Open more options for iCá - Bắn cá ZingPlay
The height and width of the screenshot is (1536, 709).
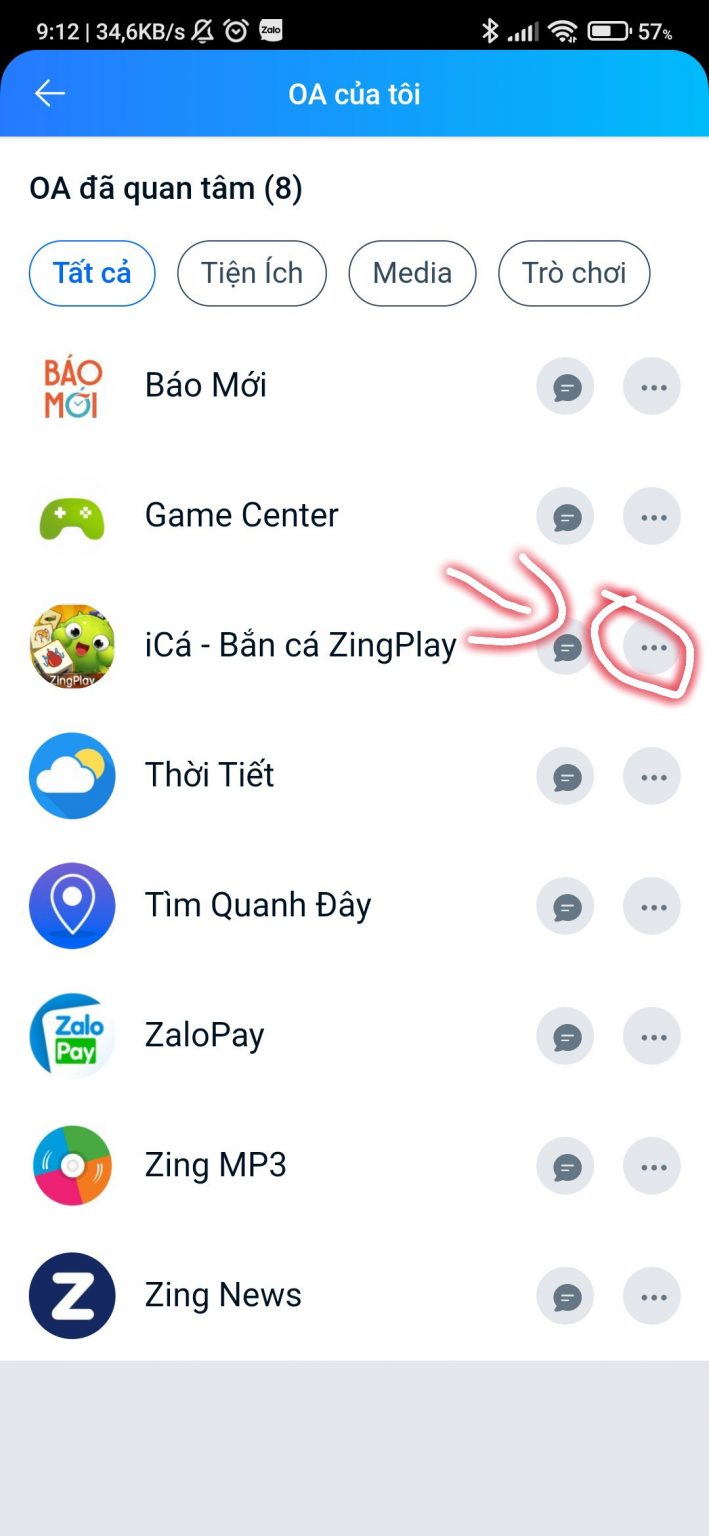(x=653, y=648)
